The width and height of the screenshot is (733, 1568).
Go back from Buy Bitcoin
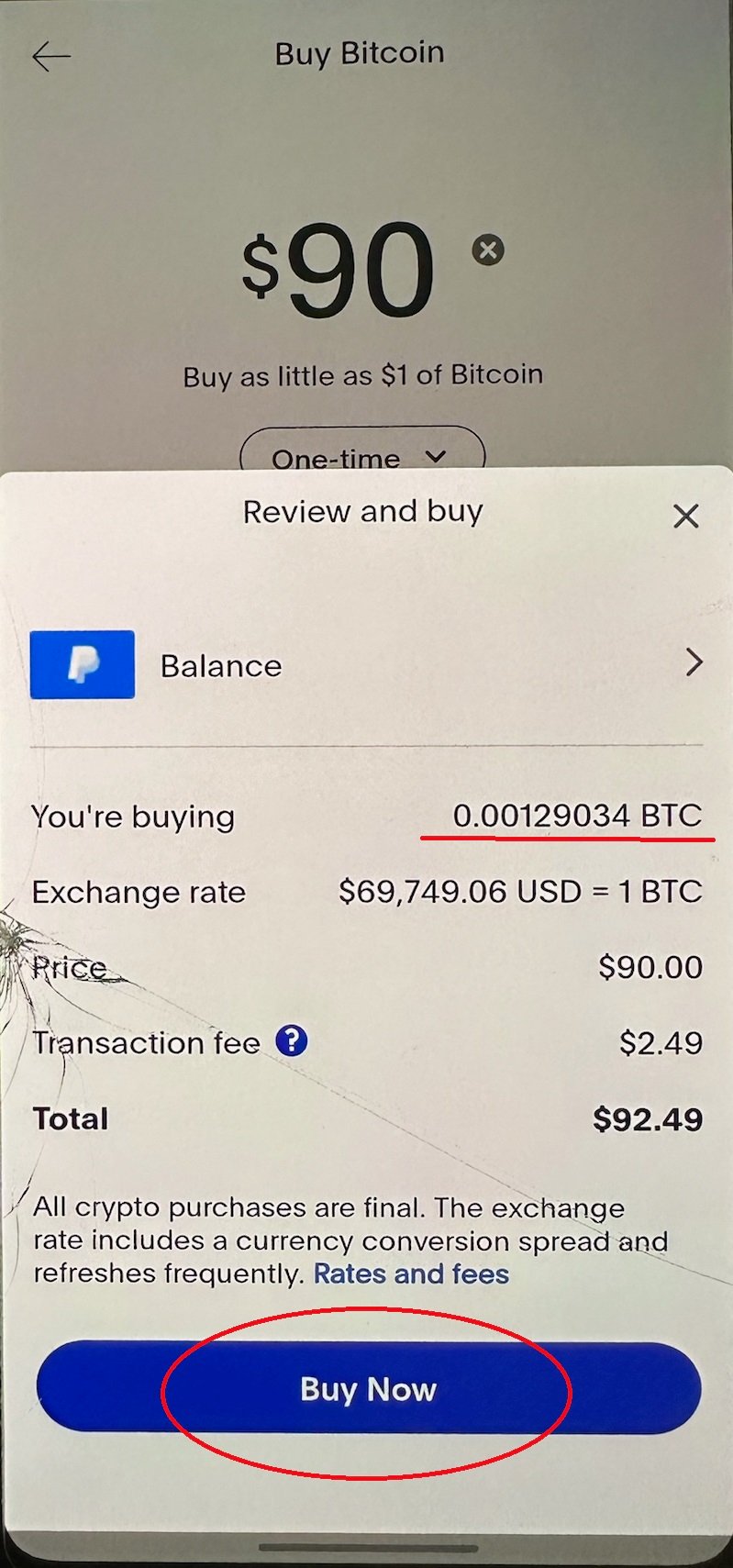(51, 56)
